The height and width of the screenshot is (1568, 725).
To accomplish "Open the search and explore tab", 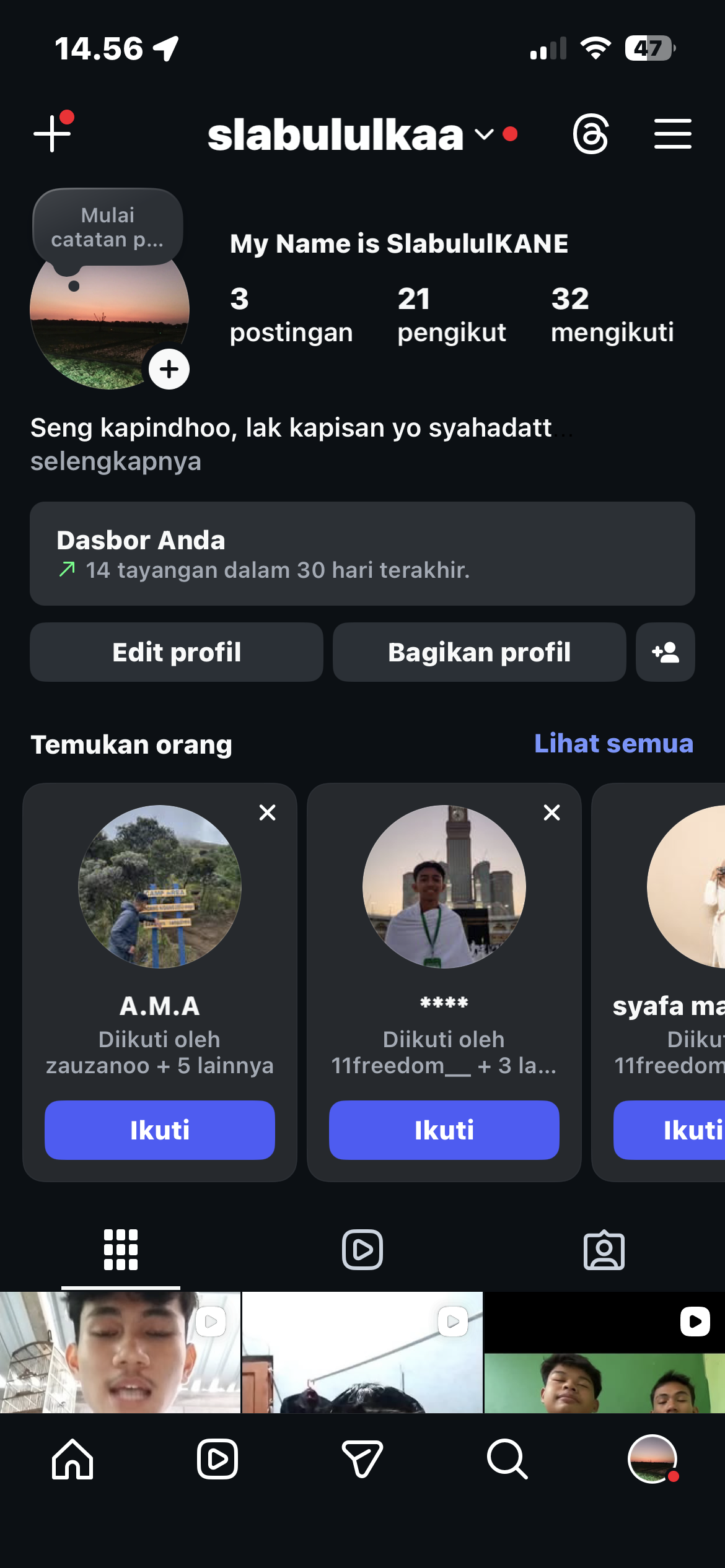I will (x=507, y=1459).
